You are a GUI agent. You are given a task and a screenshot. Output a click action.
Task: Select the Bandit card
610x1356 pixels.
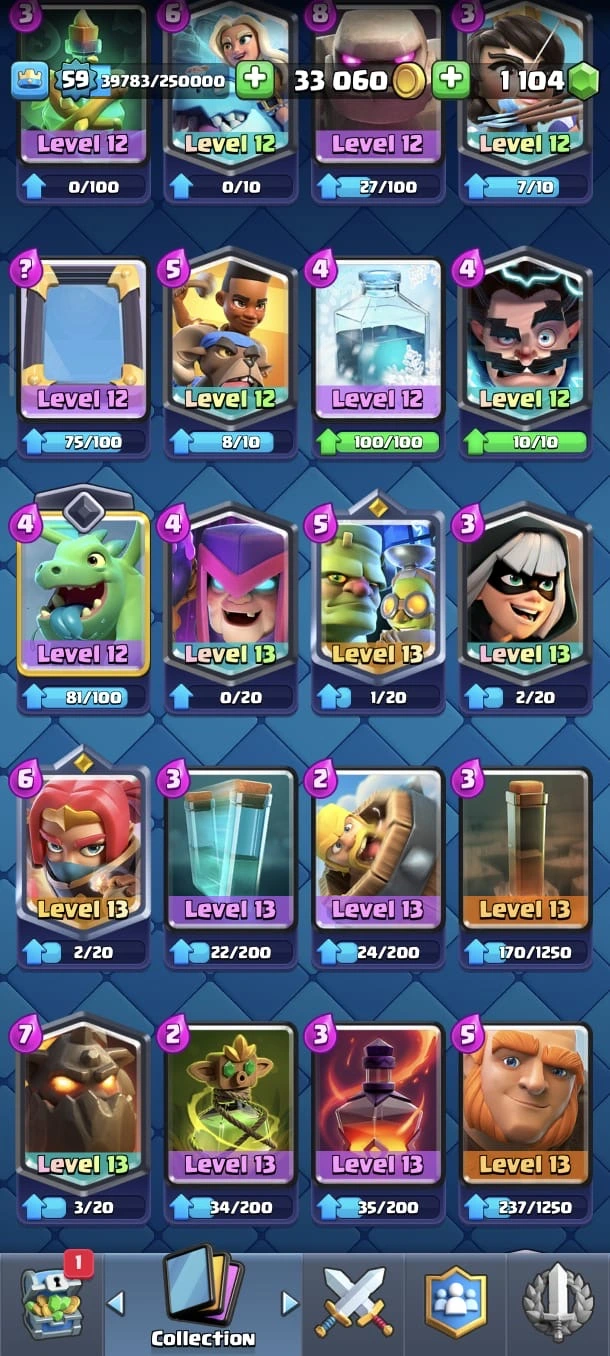click(x=524, y=595)
